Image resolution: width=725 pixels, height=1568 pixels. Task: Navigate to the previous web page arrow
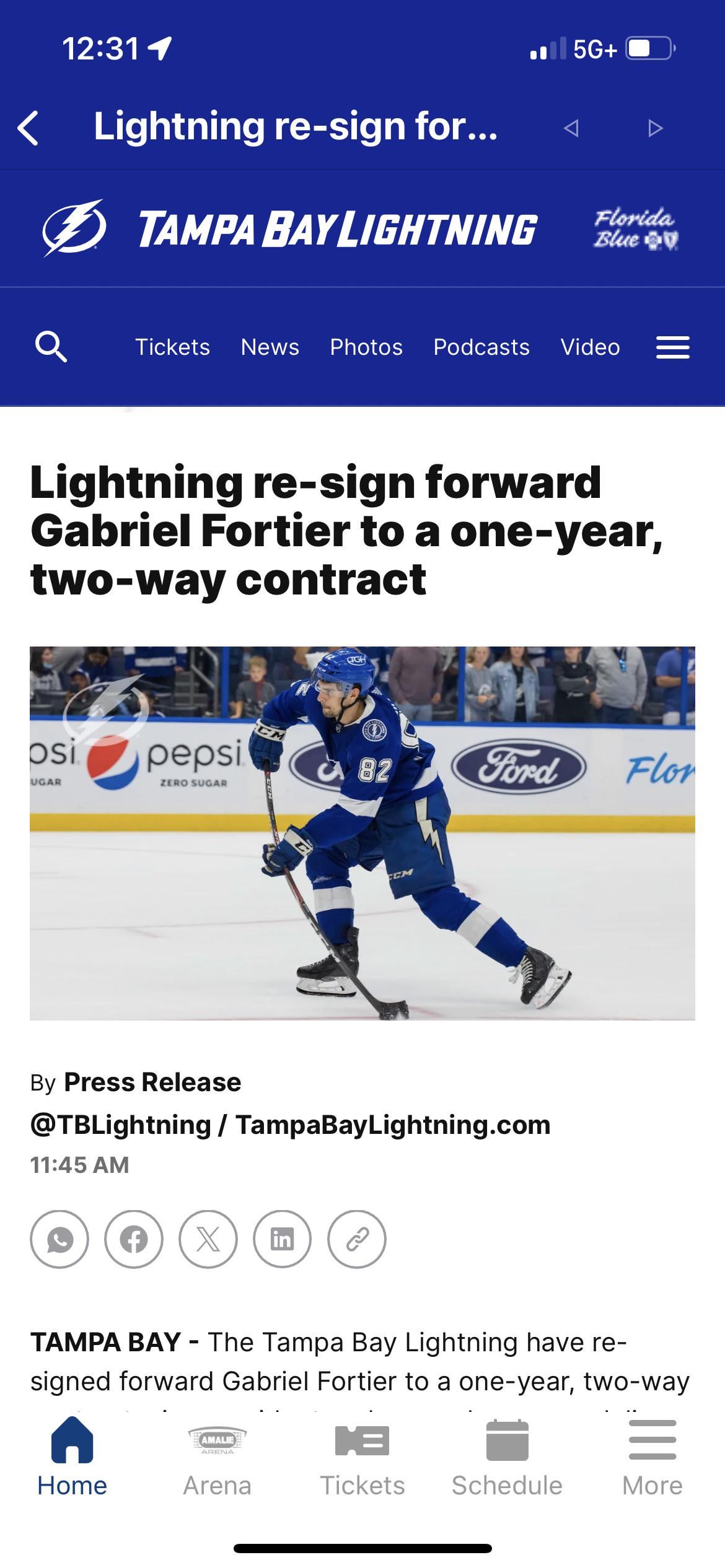click(x=571, y=128)
